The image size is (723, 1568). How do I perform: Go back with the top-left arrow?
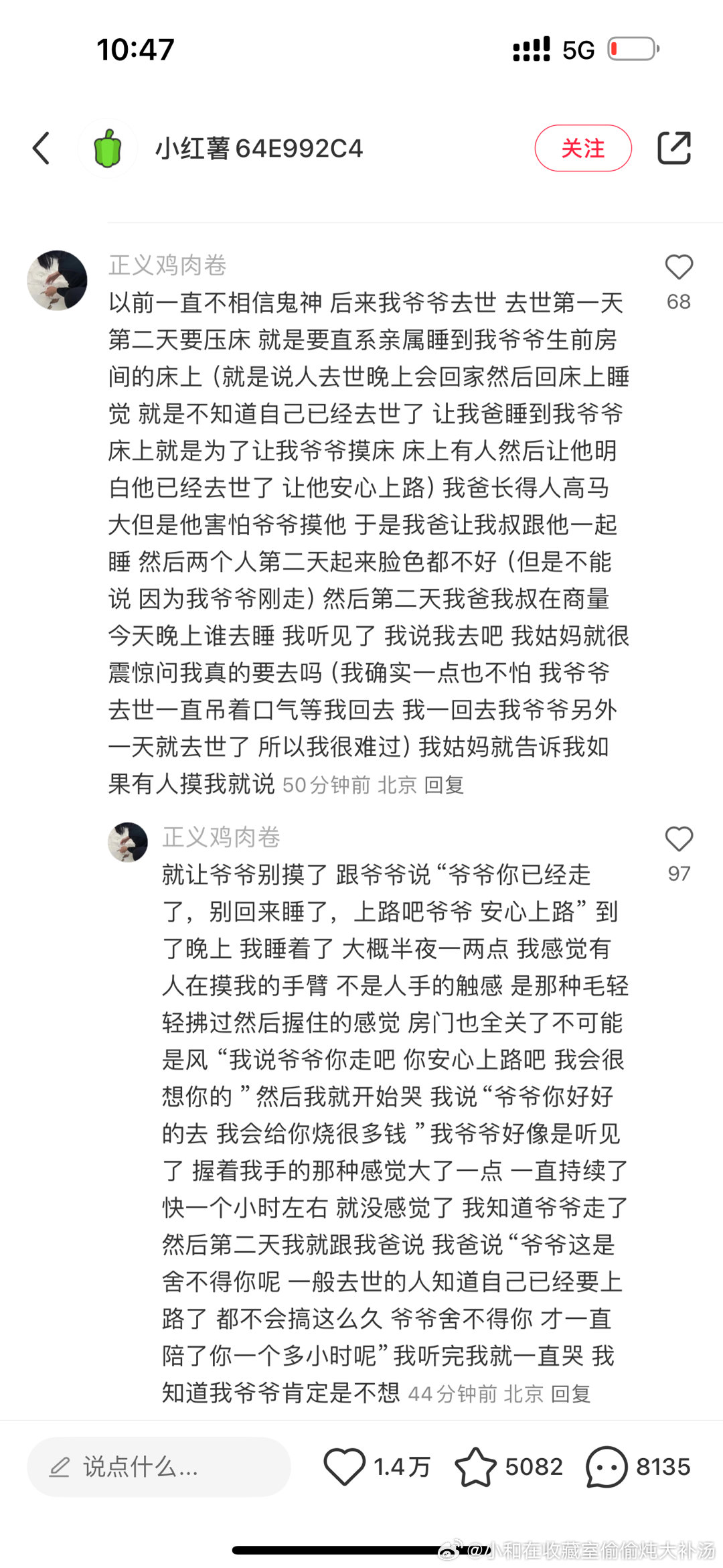[x=42, y=148]
